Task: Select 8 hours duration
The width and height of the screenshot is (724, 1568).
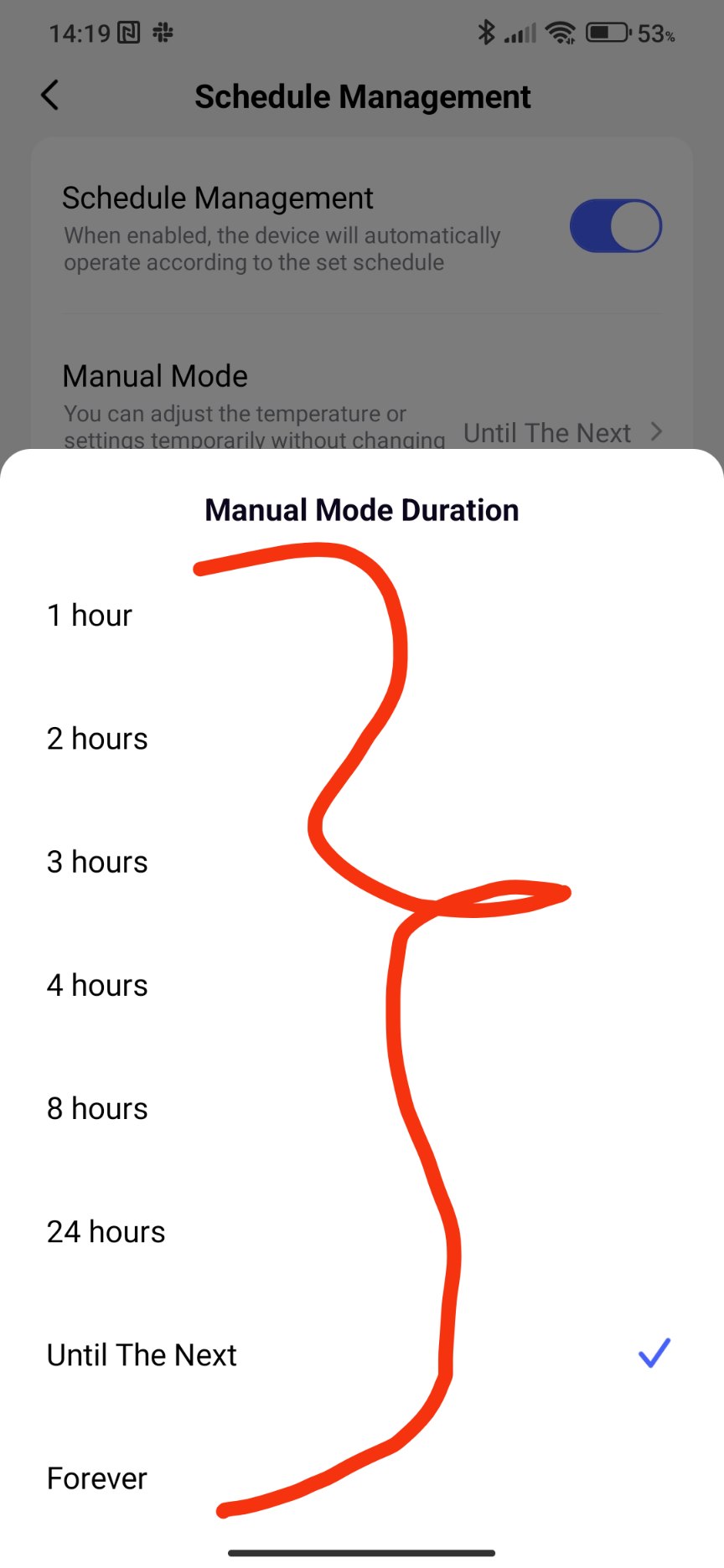Action: coord(97,1108)
